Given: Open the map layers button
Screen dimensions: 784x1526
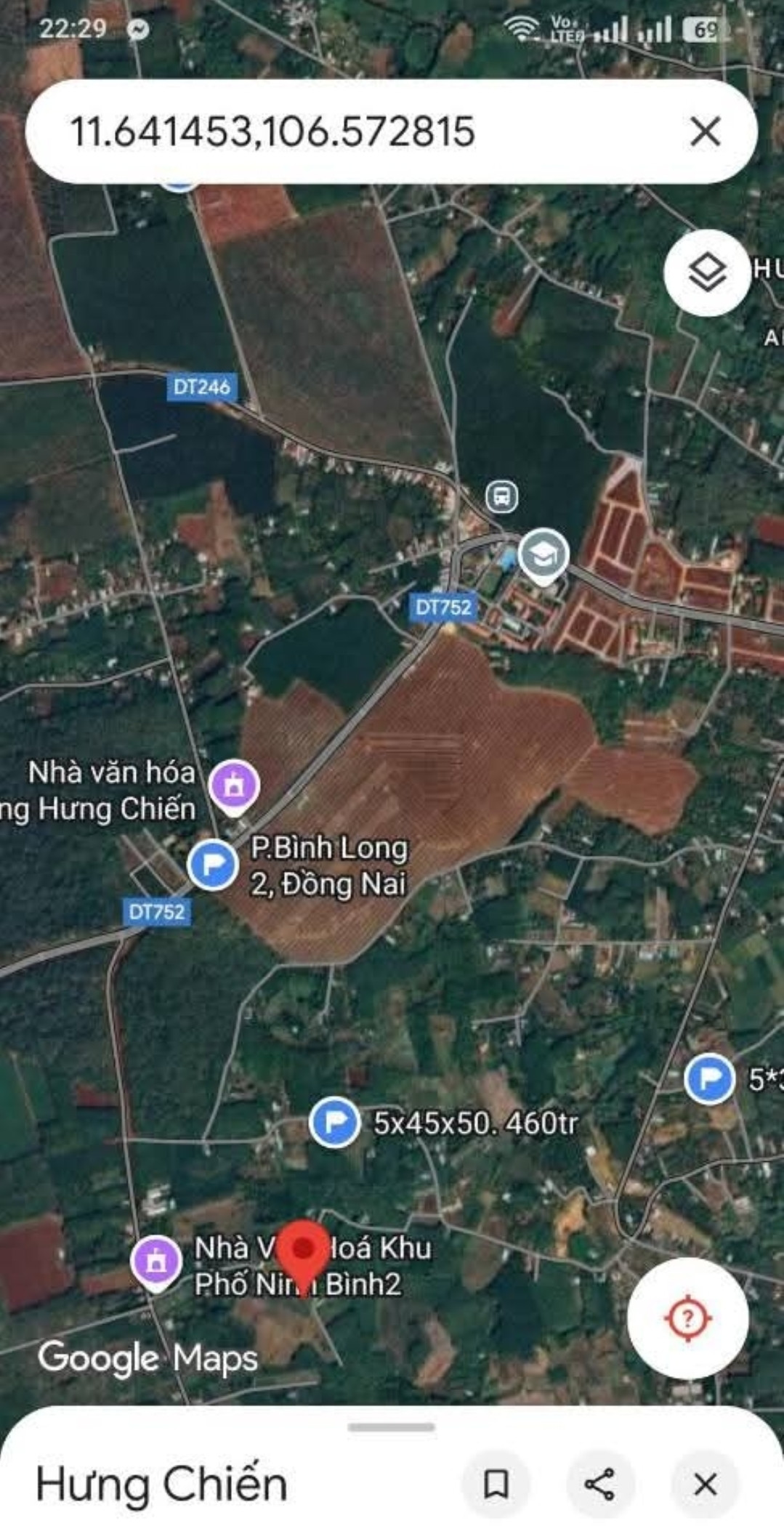Looking at the screenshot, I should (707, 273).
